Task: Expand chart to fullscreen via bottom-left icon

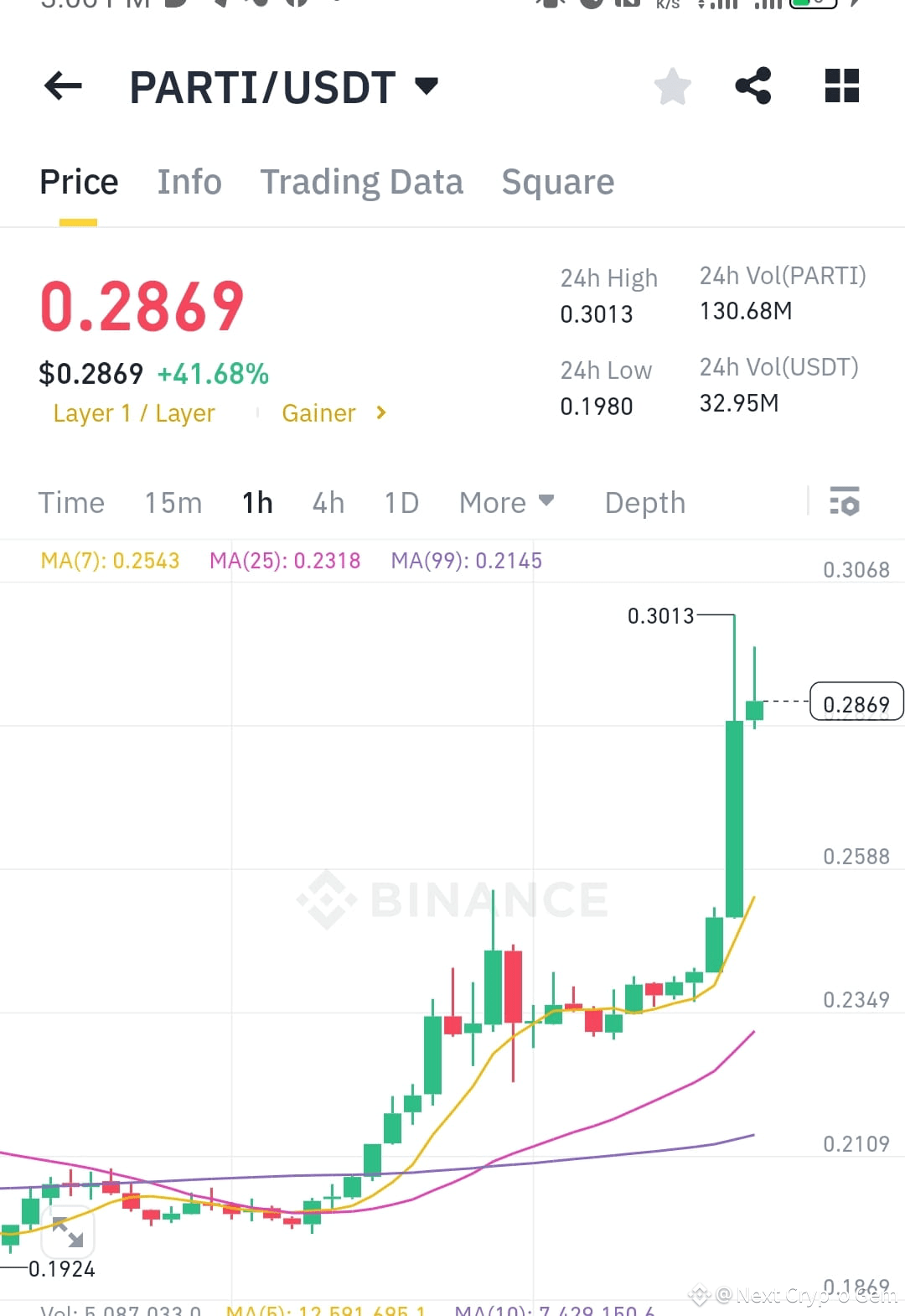Action: pyautogui.click(x=69, y=1232)
